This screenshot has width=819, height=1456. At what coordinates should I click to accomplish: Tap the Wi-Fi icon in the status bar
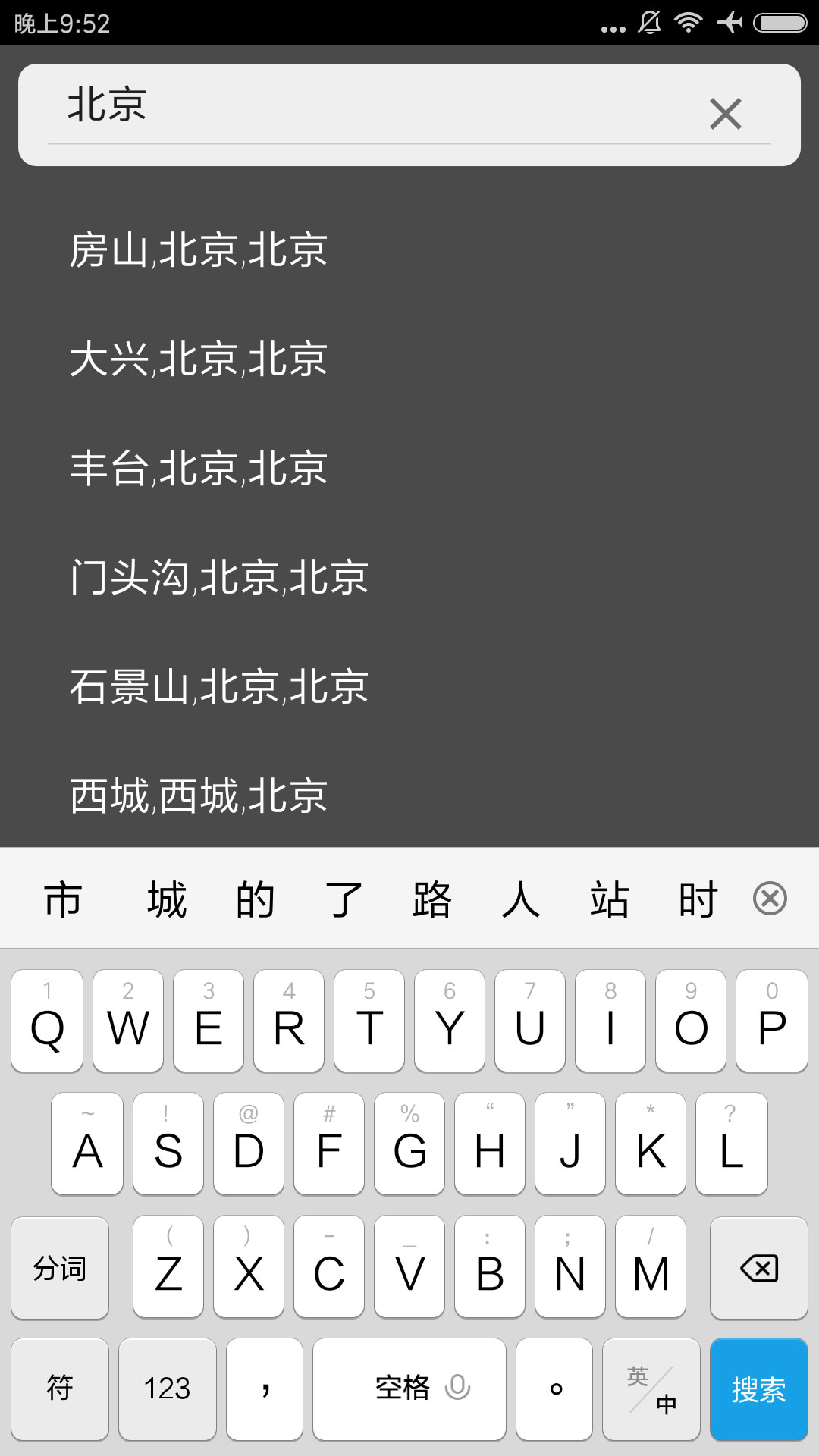pyautogui.click(x=689, y=22)
